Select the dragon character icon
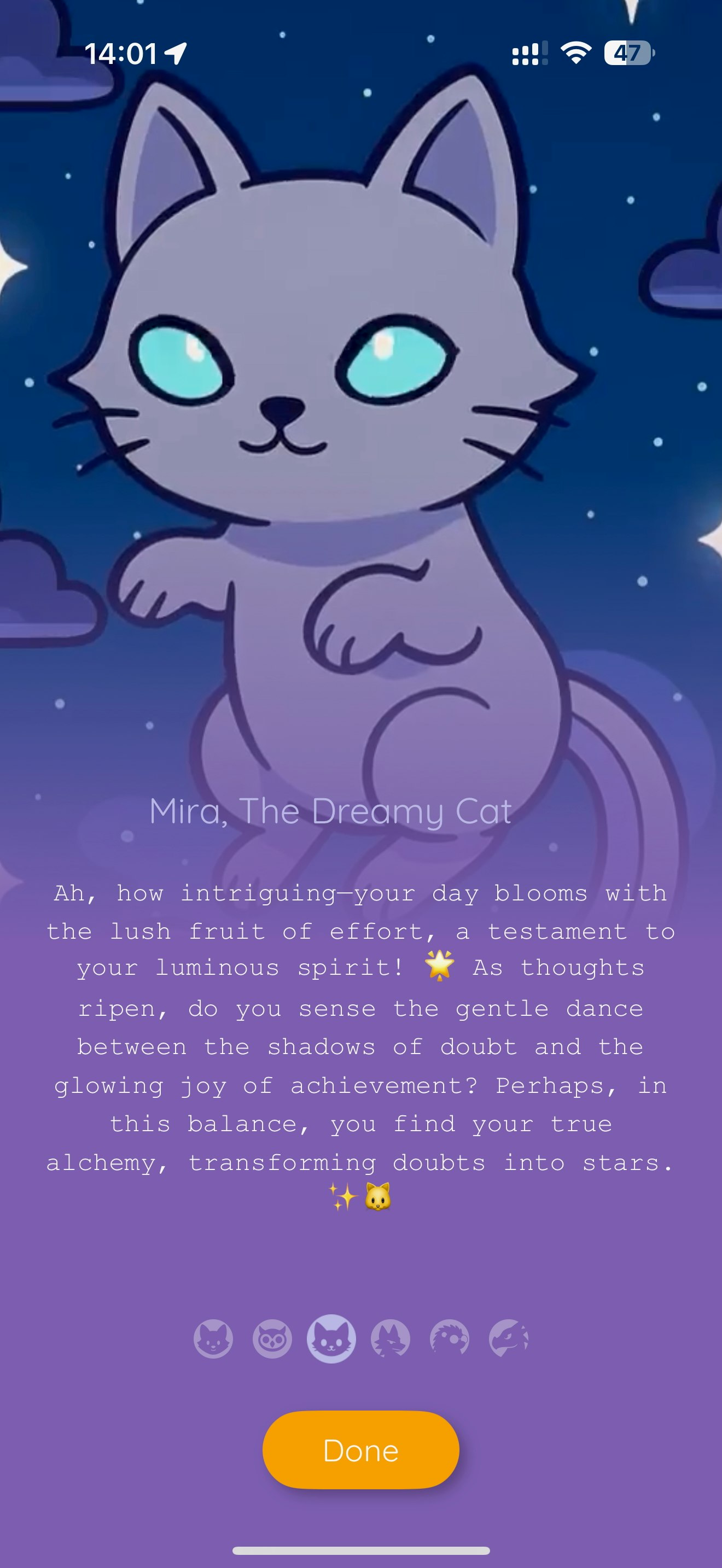This screenshot has width=722, height=1568. 508,1338
